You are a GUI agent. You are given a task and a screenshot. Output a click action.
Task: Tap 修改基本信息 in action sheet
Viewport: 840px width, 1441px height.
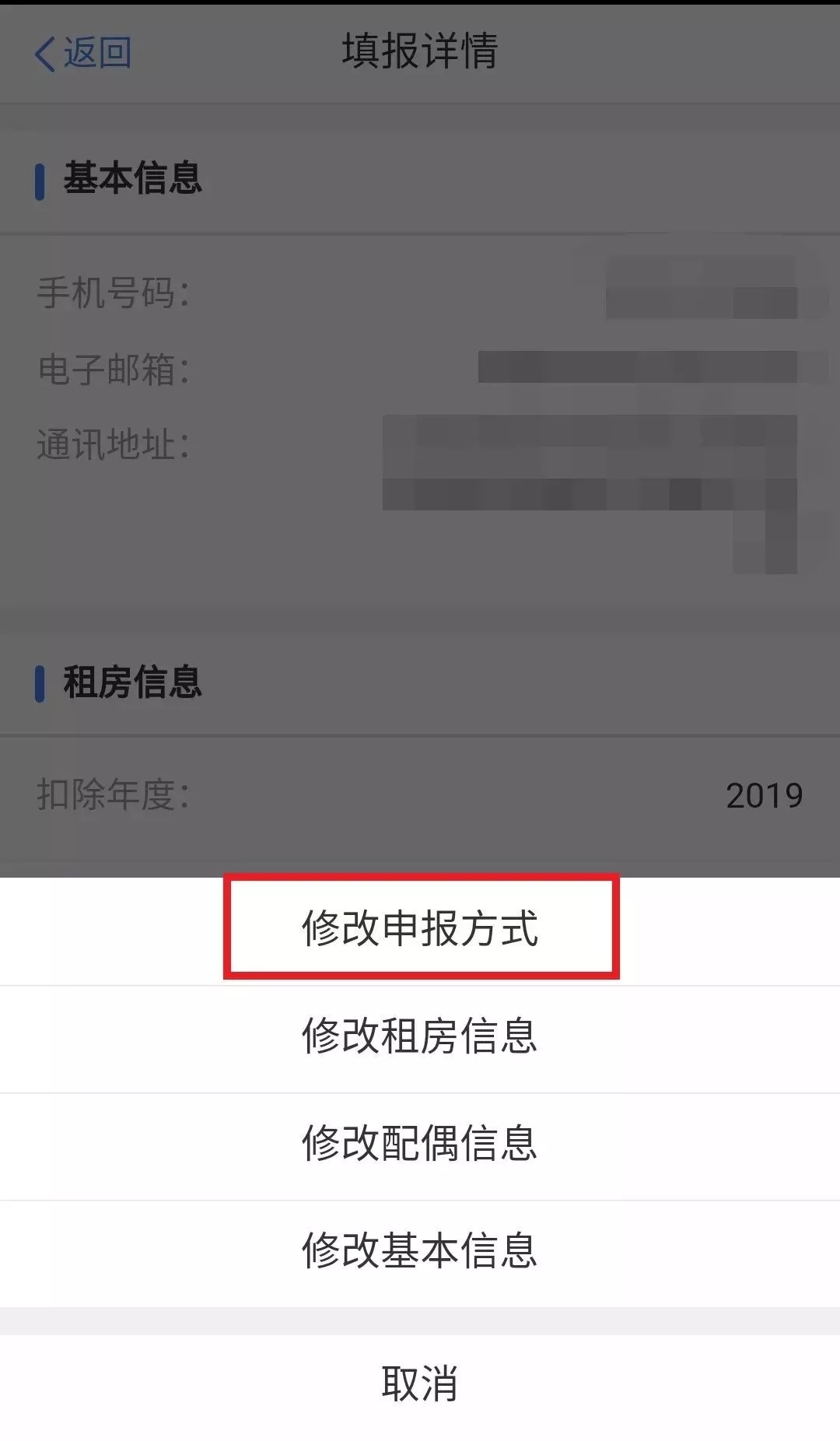[420, 1251]
